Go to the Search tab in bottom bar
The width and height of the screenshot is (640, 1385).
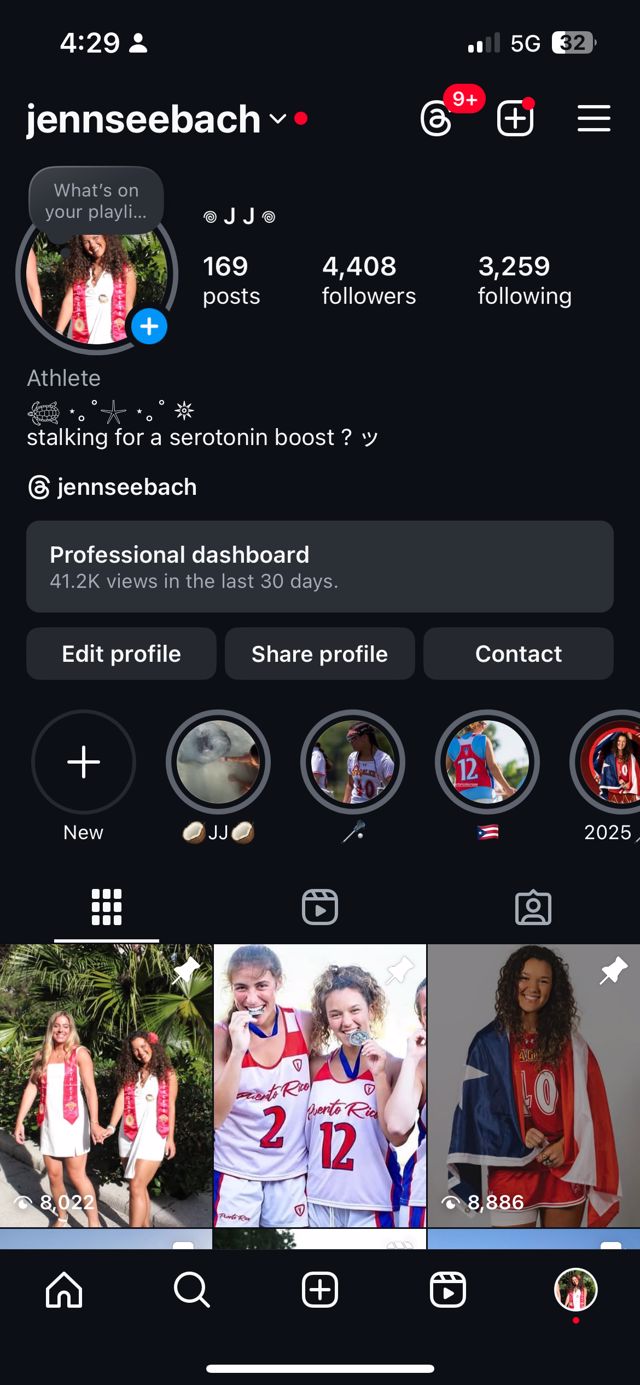(191, 1290)
